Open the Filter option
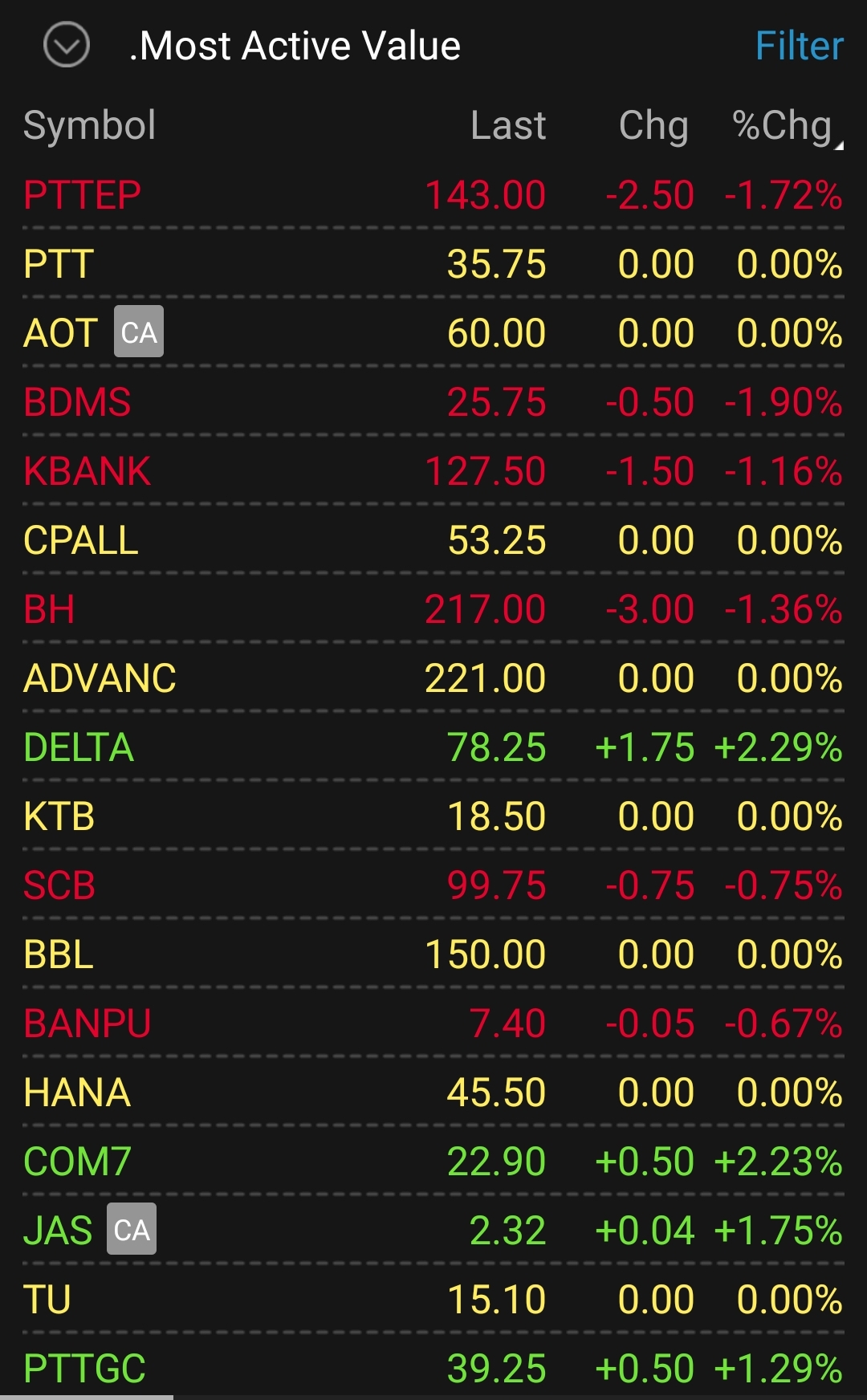867x1400 pixels. [x=800, y=46]
